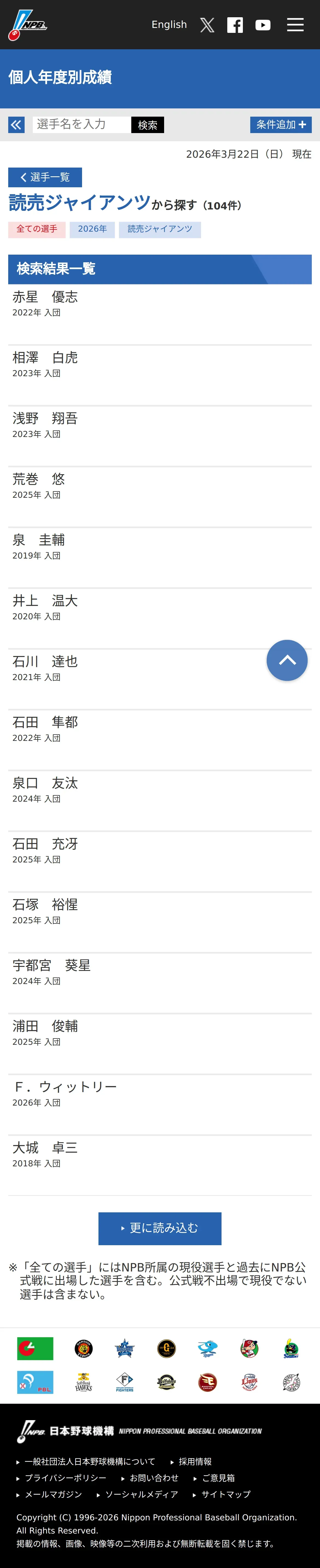
Task: Open player F. ウィットリー
Action: 160,1105
